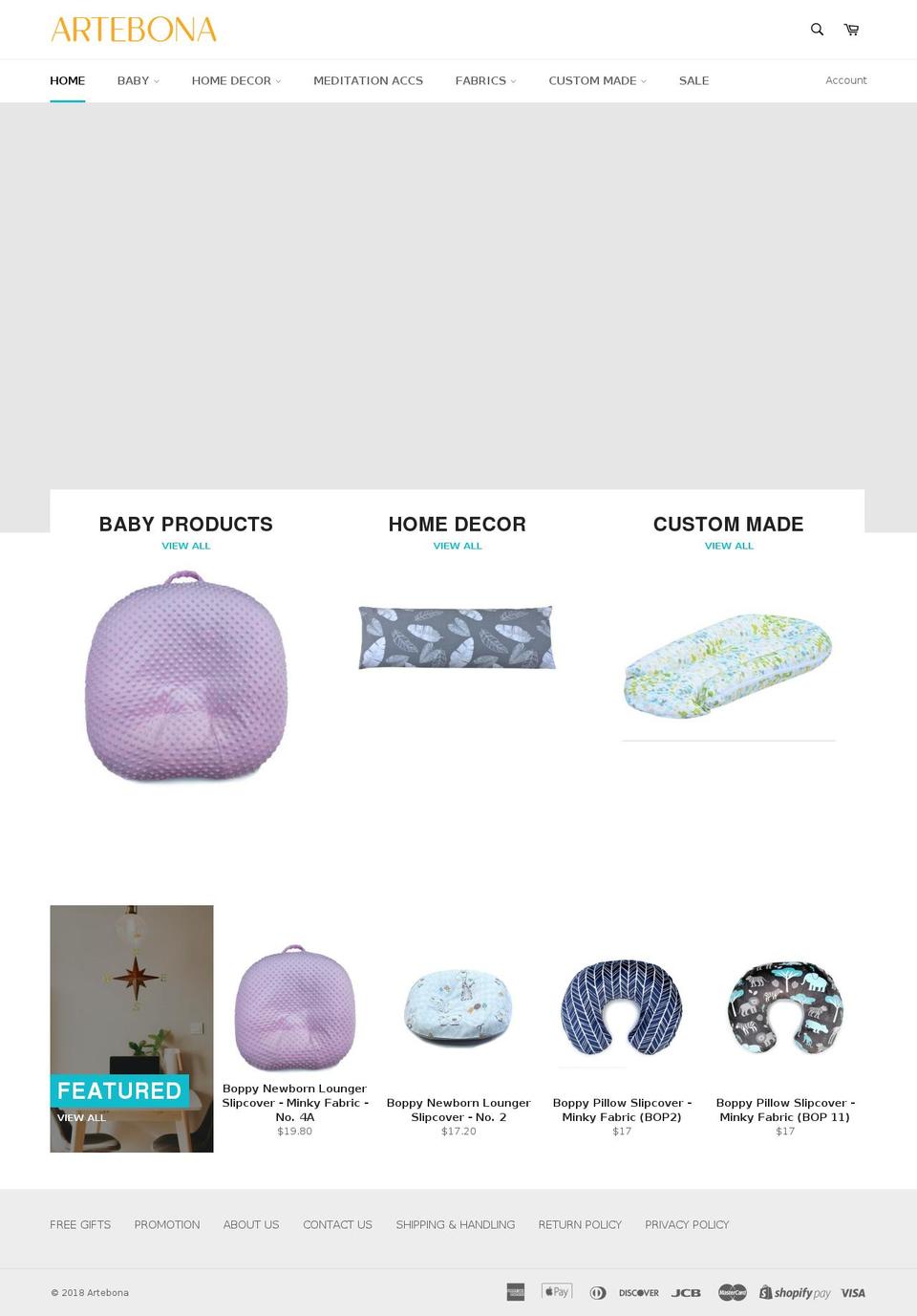The image size is (917, 1316).
Task: Click the Account link in the header
Action: click(846, 80)
